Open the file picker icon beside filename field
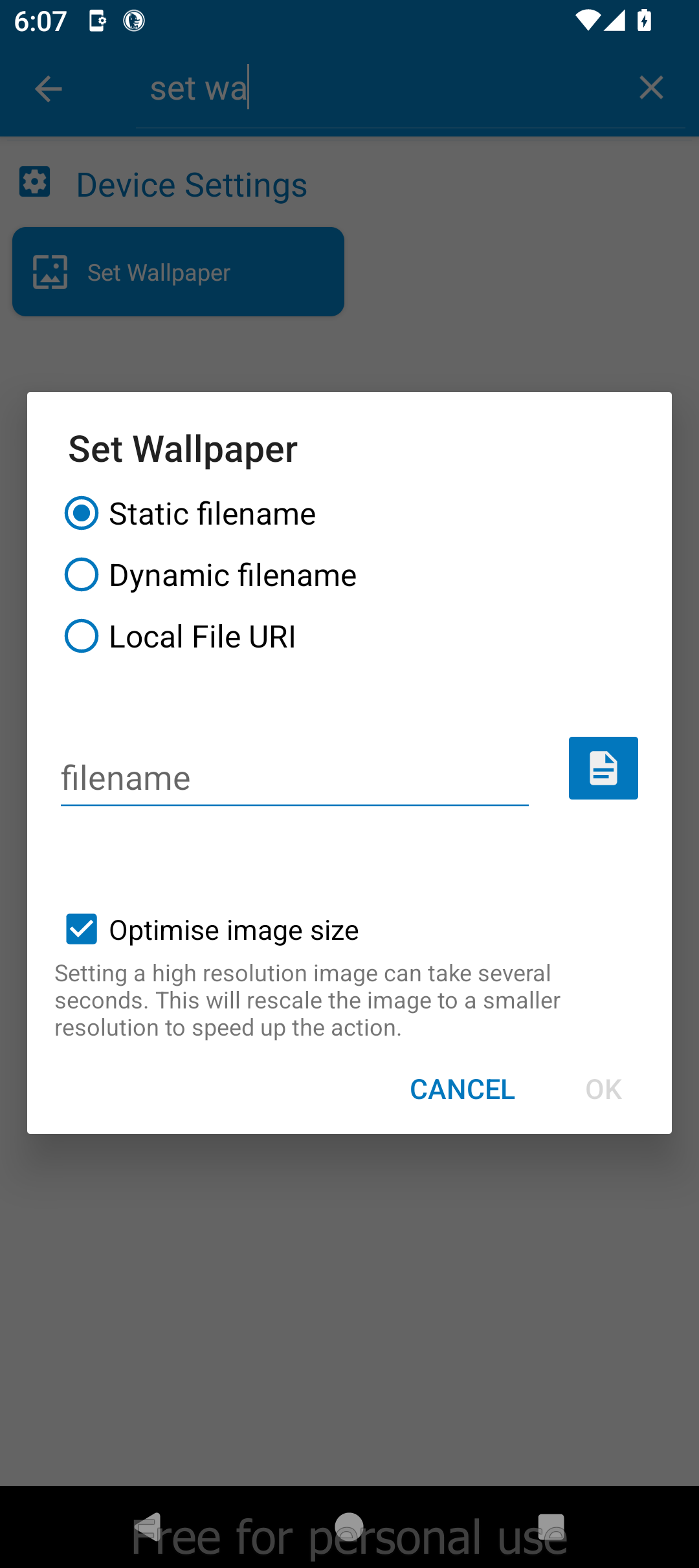This screenshot has width=699, height=1568. tap(603, 768)
